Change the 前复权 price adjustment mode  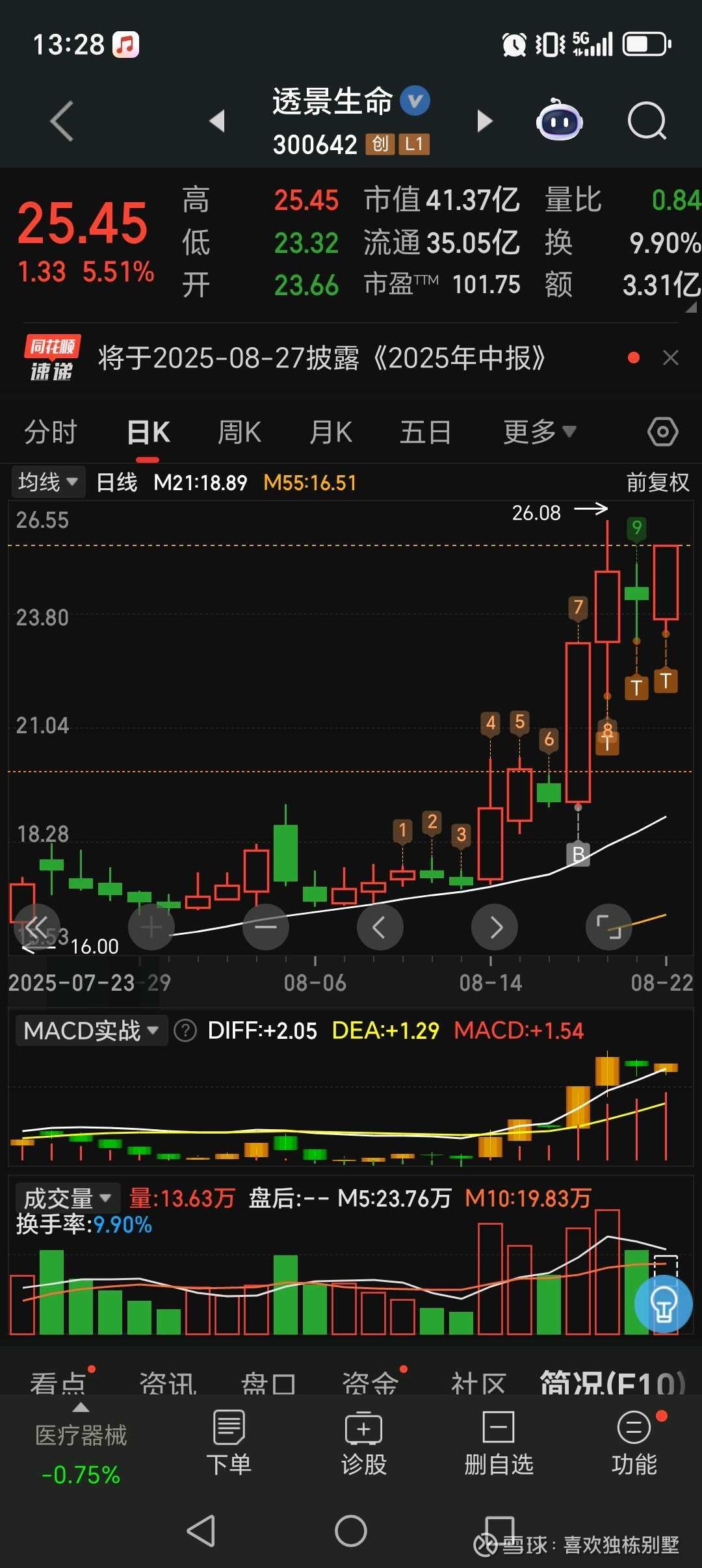pyautogui.click(x=657, y=482)
